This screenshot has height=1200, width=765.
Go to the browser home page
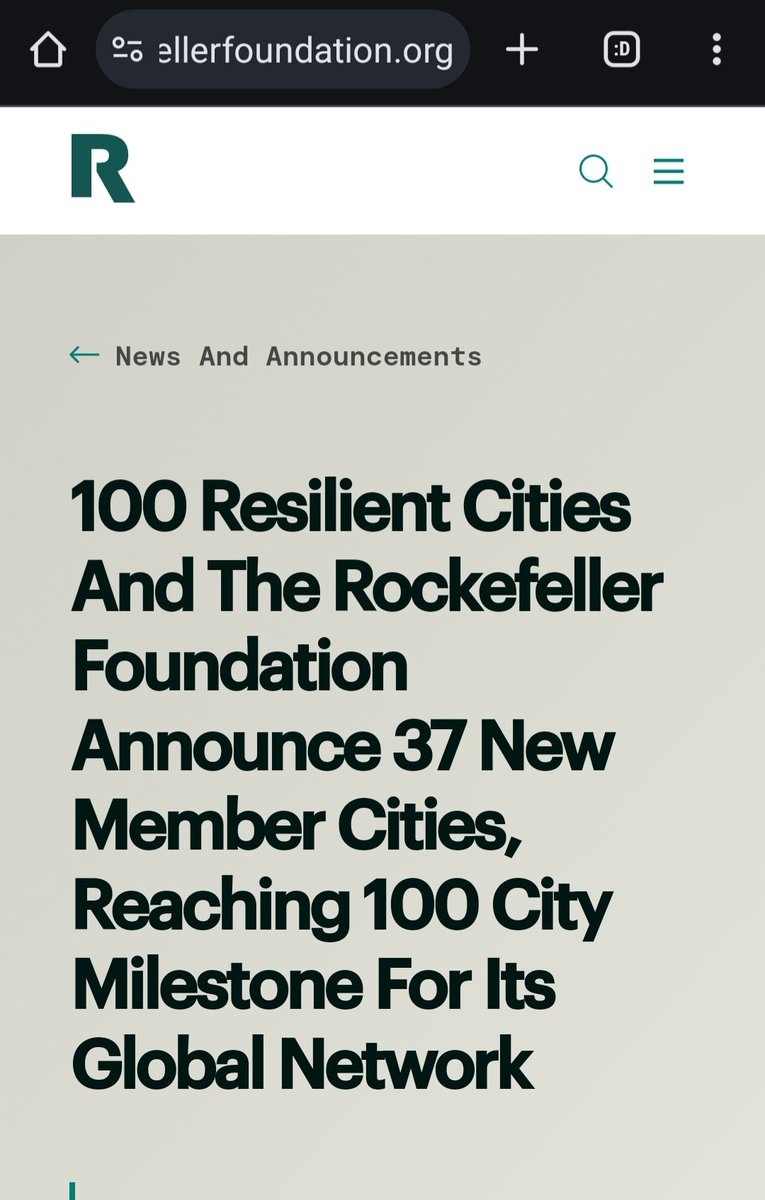(x=48, y=50)
